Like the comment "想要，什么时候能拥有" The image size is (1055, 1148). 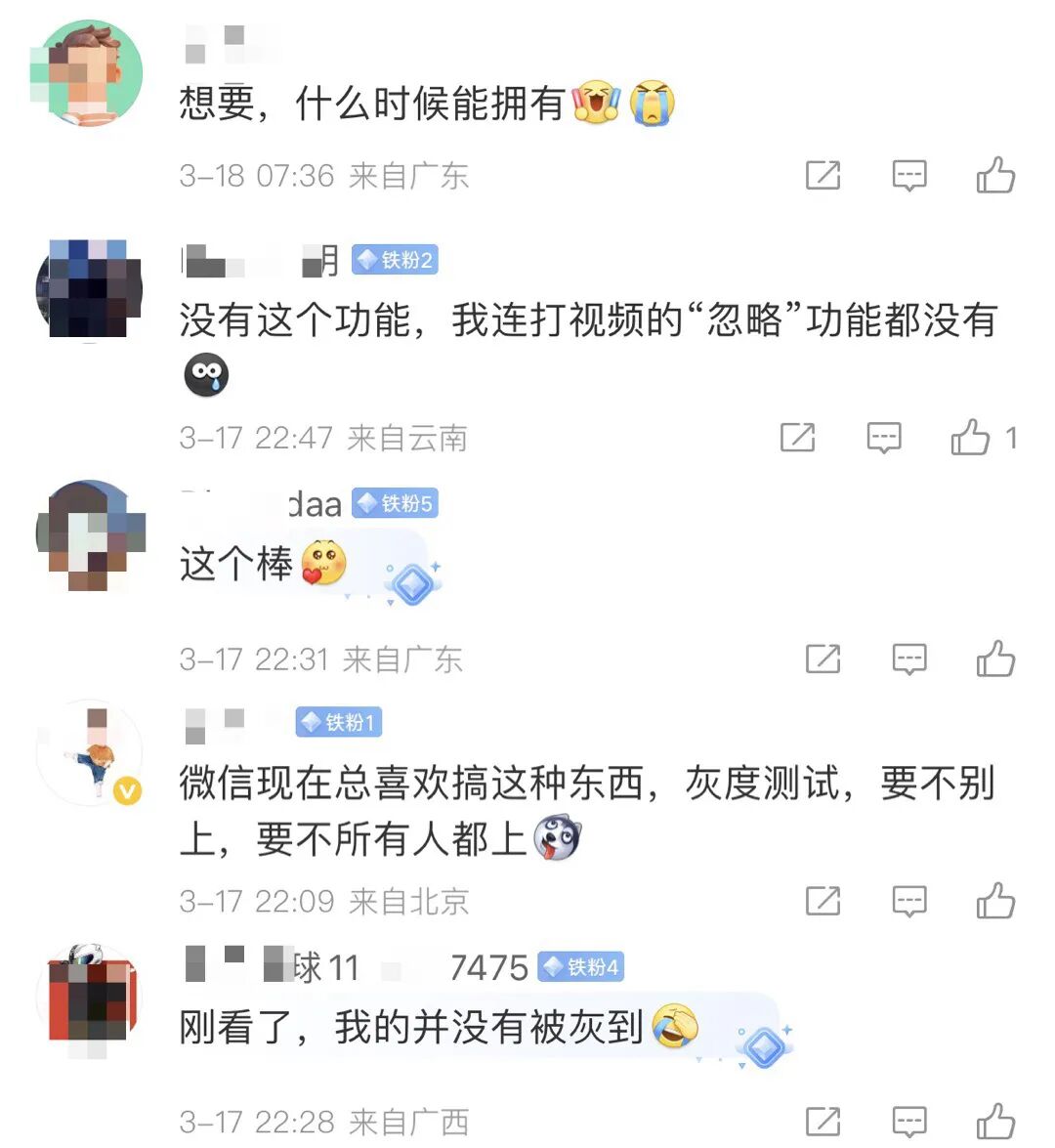click(x=995, y=177)
